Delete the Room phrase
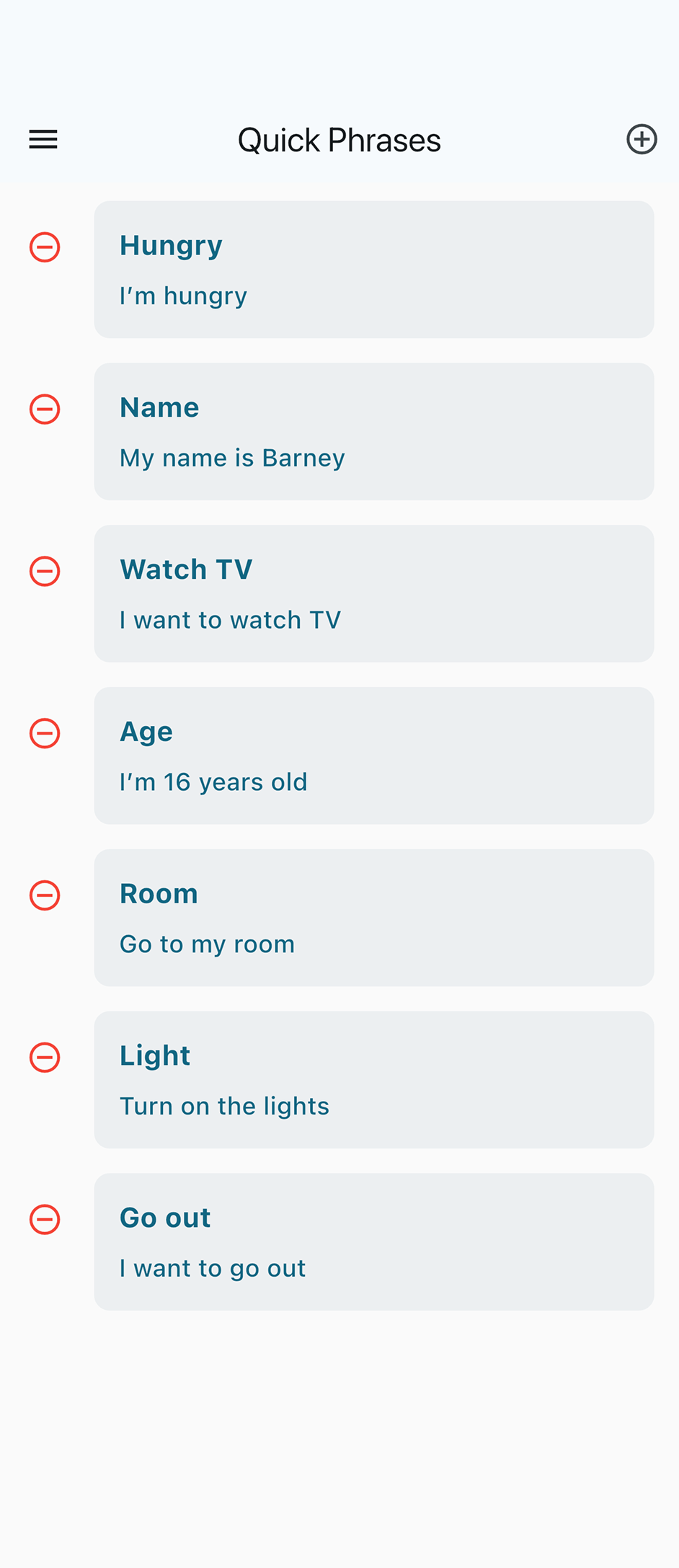679x1568 pixels. click(45, 895)
